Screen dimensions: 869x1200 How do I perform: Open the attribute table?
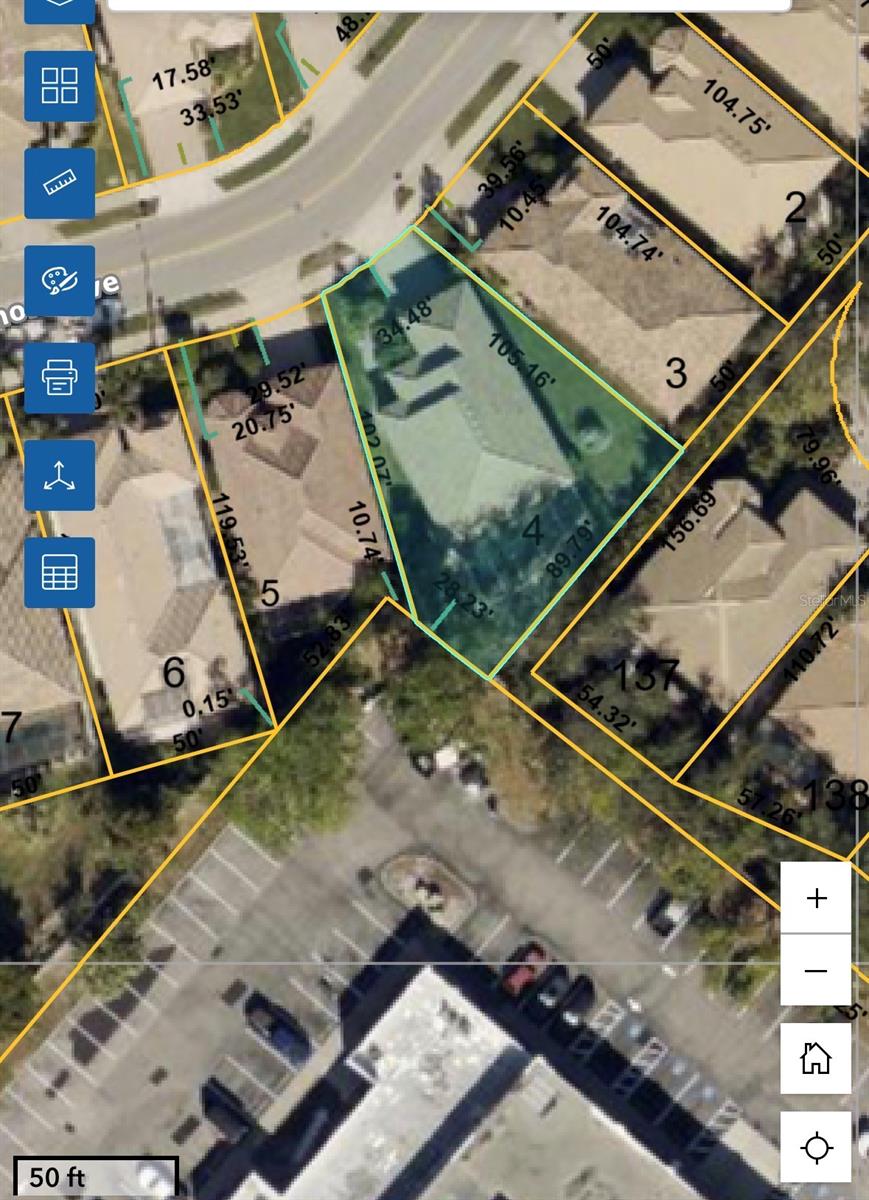pos(60,572)
